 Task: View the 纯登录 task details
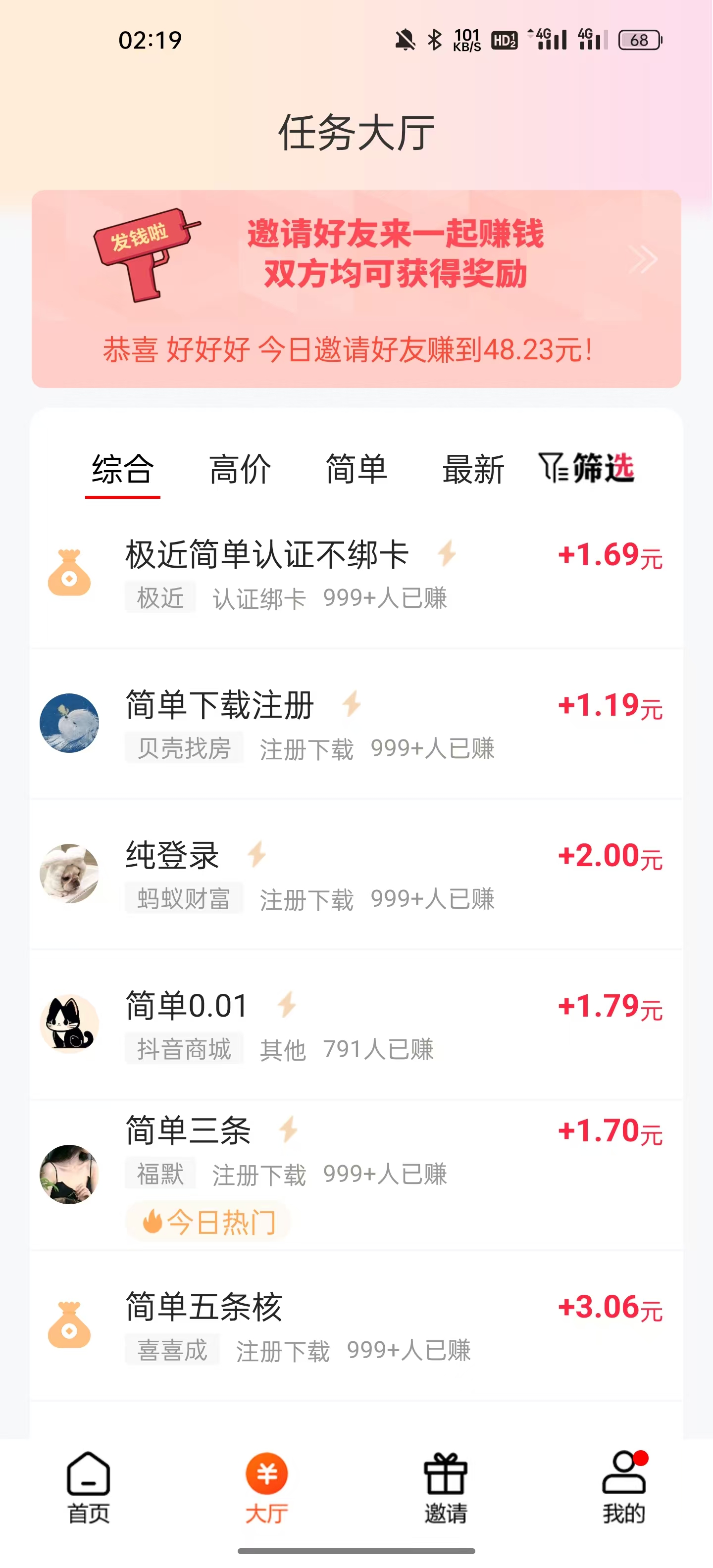coord(356,875)
